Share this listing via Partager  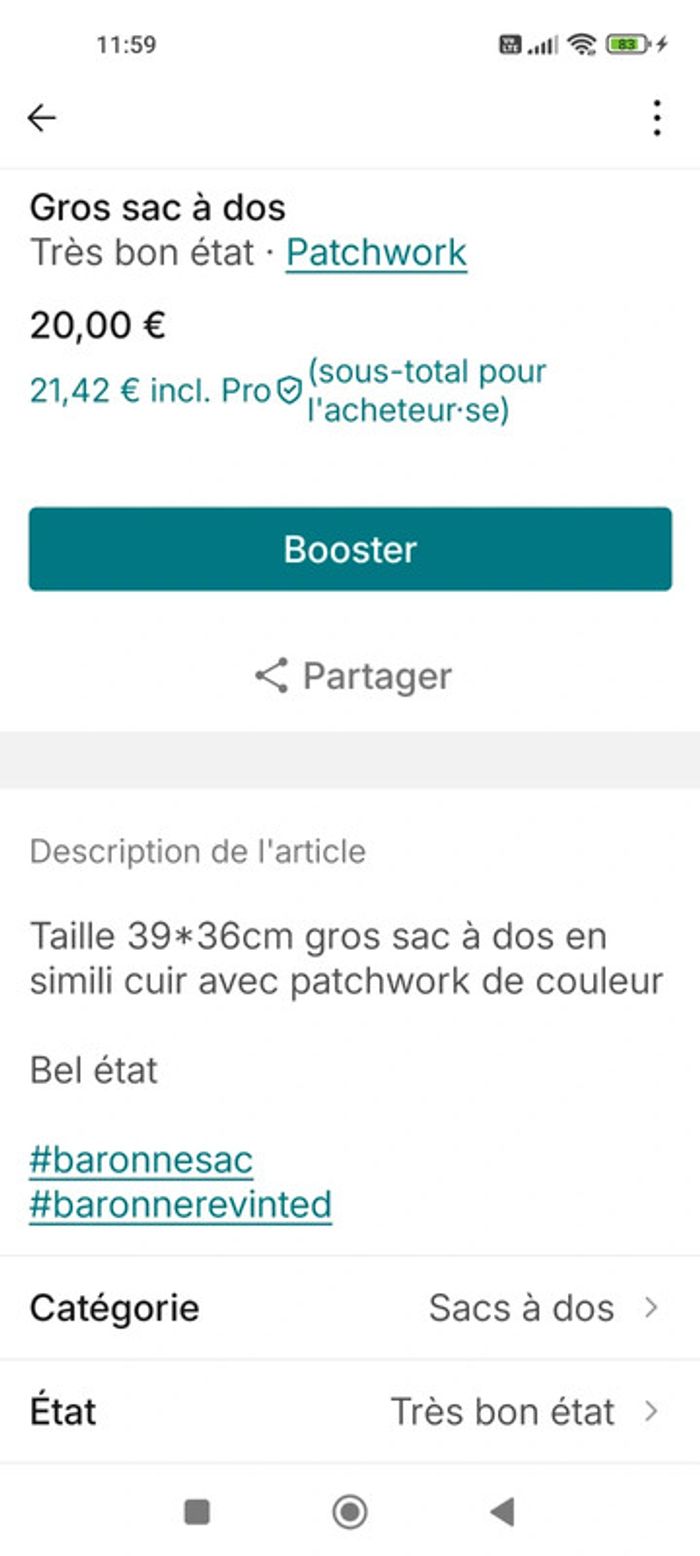point(352,676)
